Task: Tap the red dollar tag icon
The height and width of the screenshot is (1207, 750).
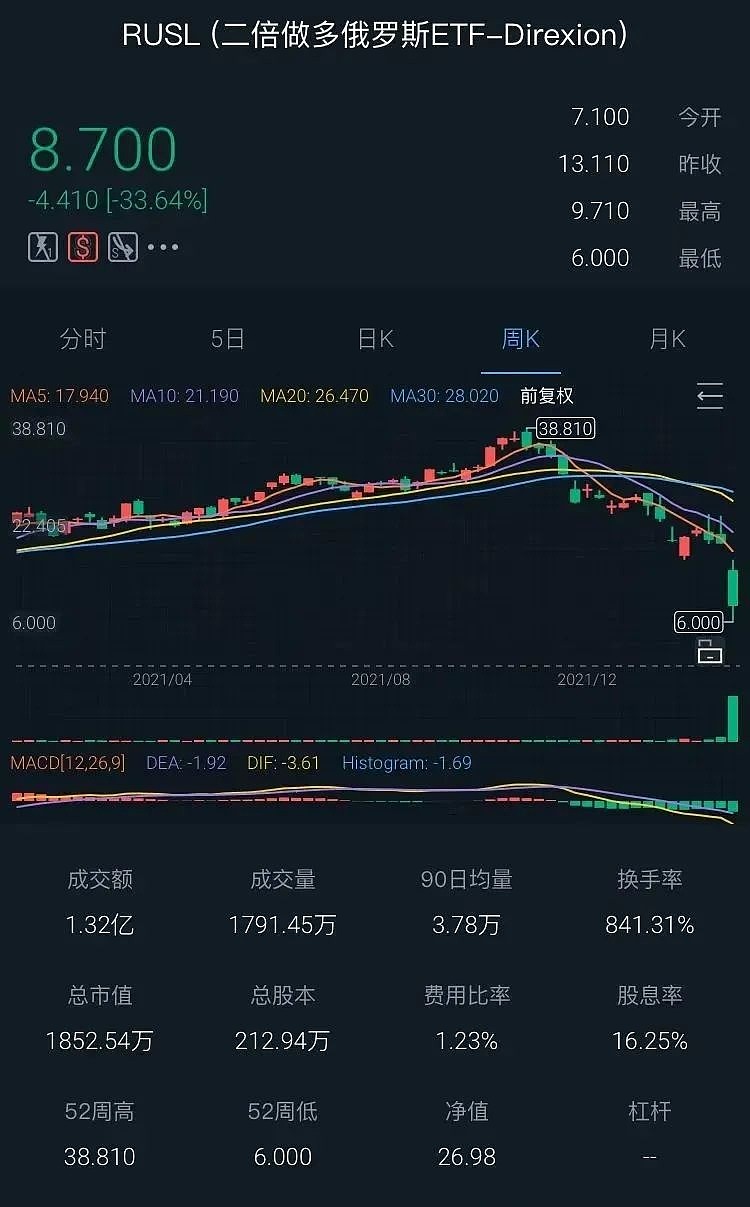Action: 83,246
